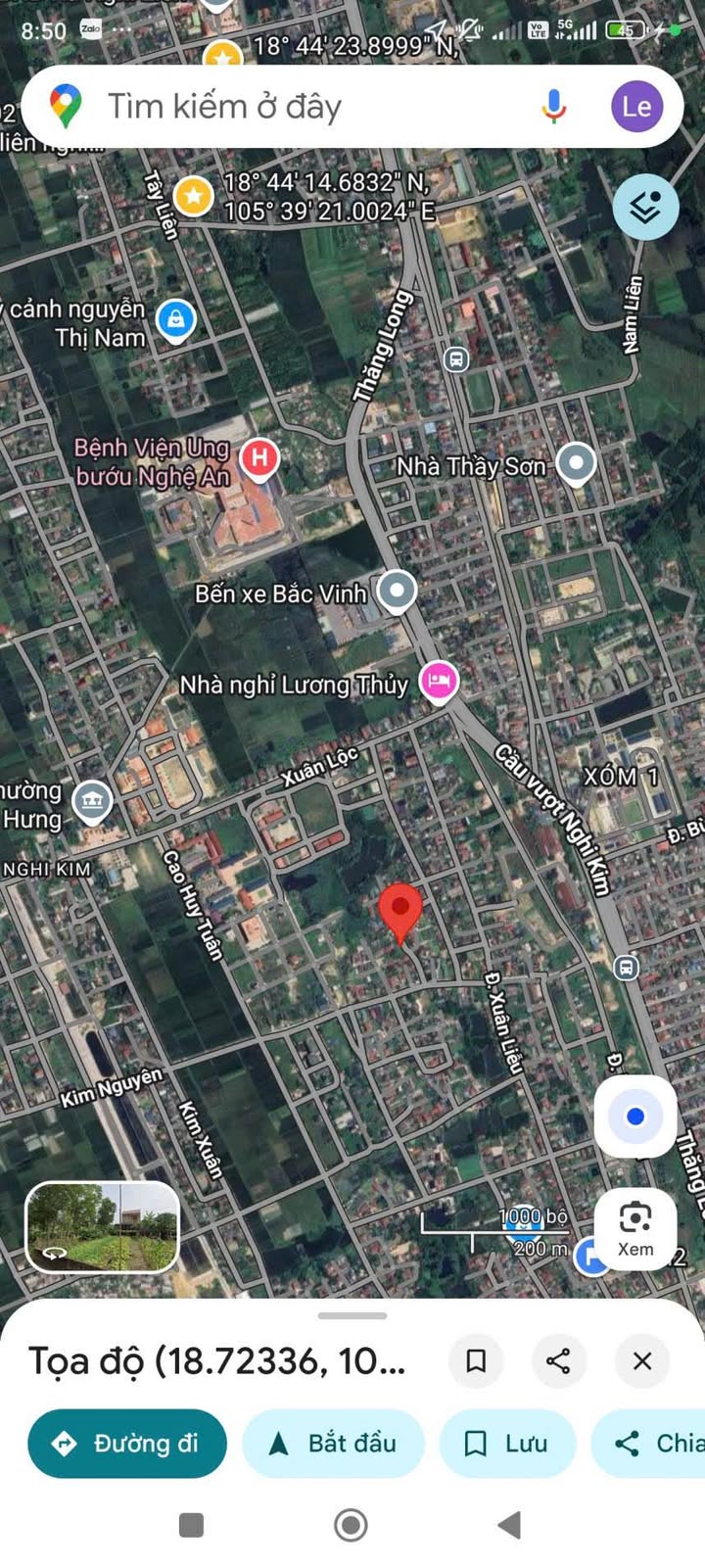Go back using the system back button
Viewport: 705px width, 1568px height.
[x=509, y=1524]
